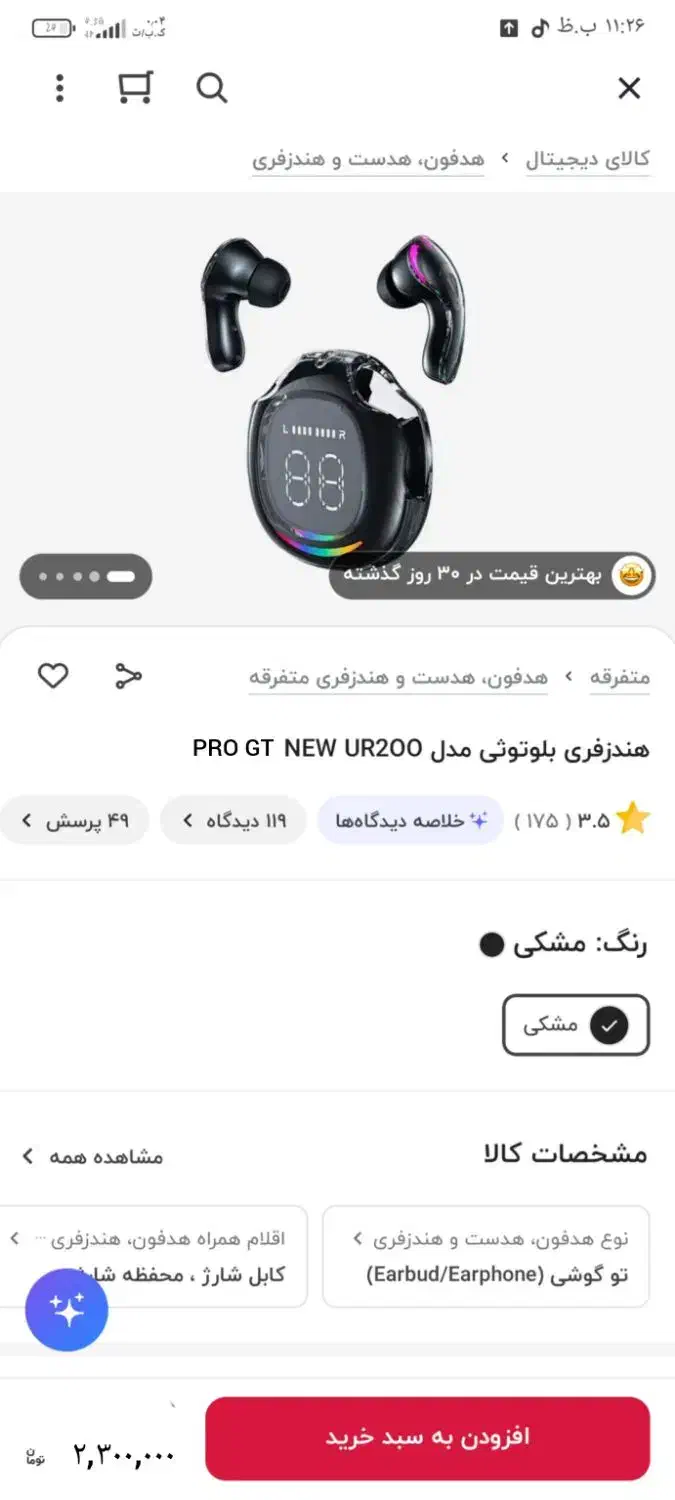Open هدفون، هدست و هندزفری متفرقه link
This screenshot has height=1500, width=675.
pos(398,677)
